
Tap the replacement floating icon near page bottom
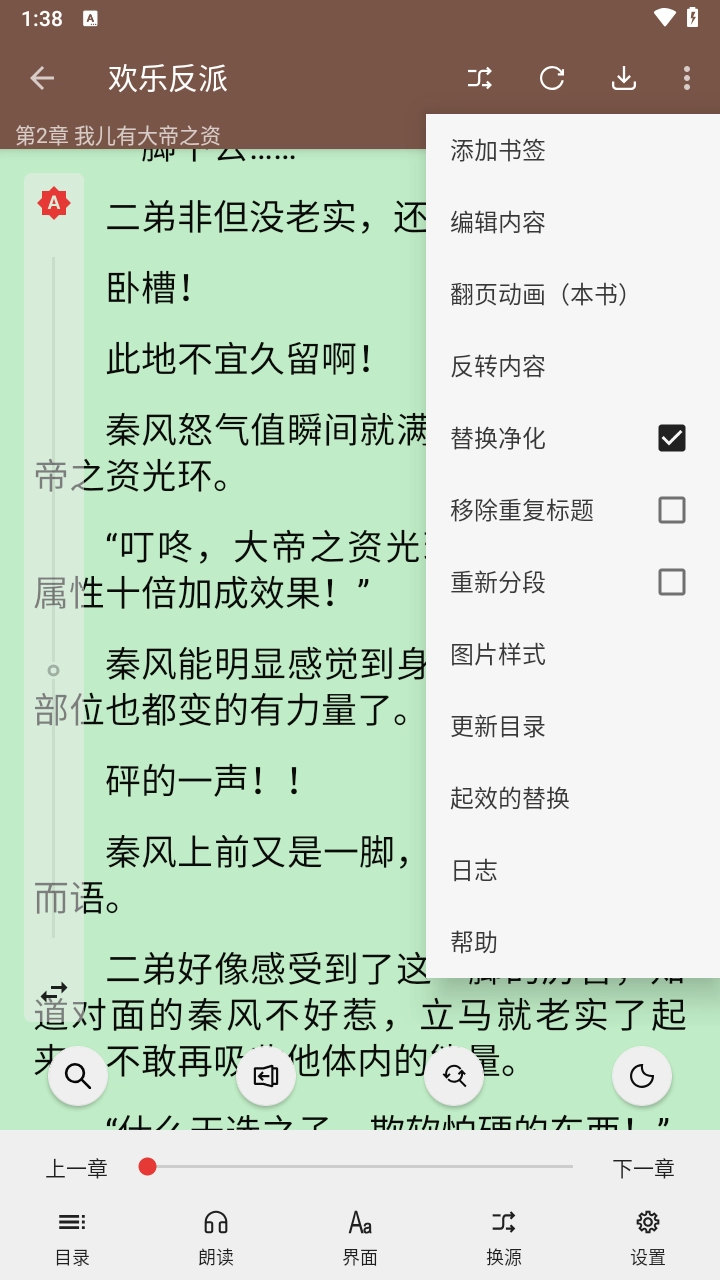point(454,1077)
